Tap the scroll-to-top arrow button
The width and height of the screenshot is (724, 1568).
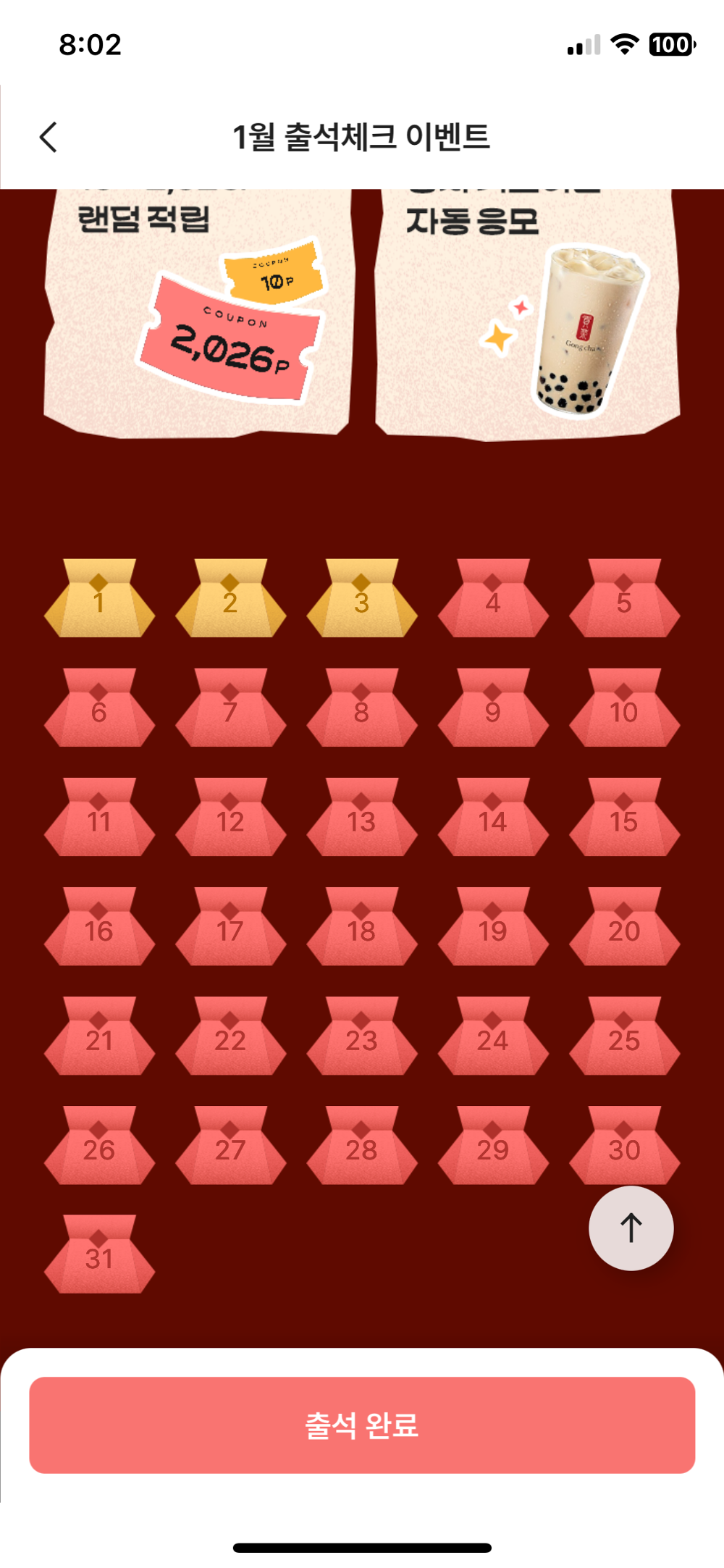(x=631, y=1228)
